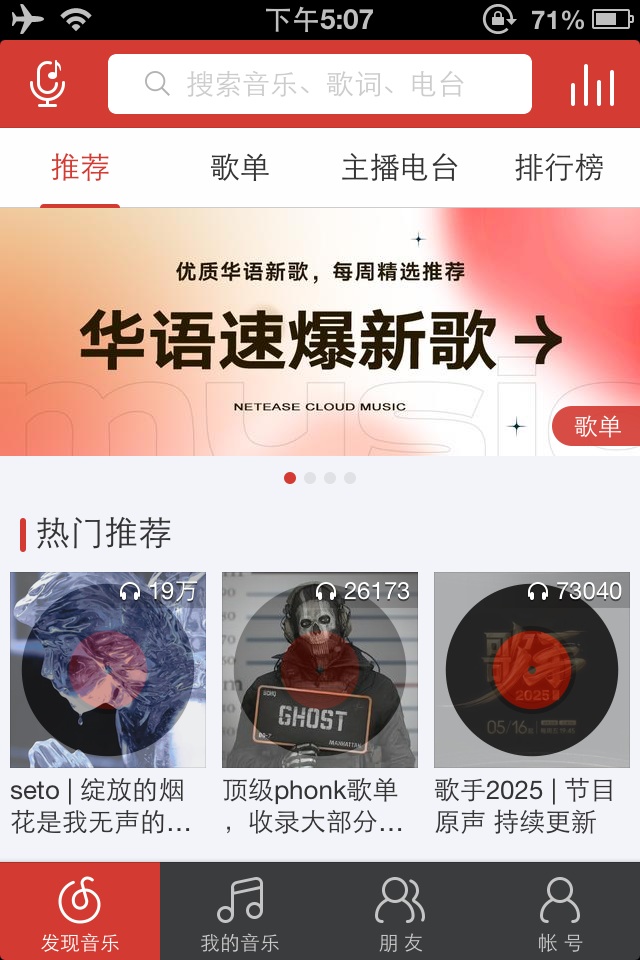Open the 华语速爆新歌 banner
The width and height of the screenshot is (640, 960).
[320, 332]
